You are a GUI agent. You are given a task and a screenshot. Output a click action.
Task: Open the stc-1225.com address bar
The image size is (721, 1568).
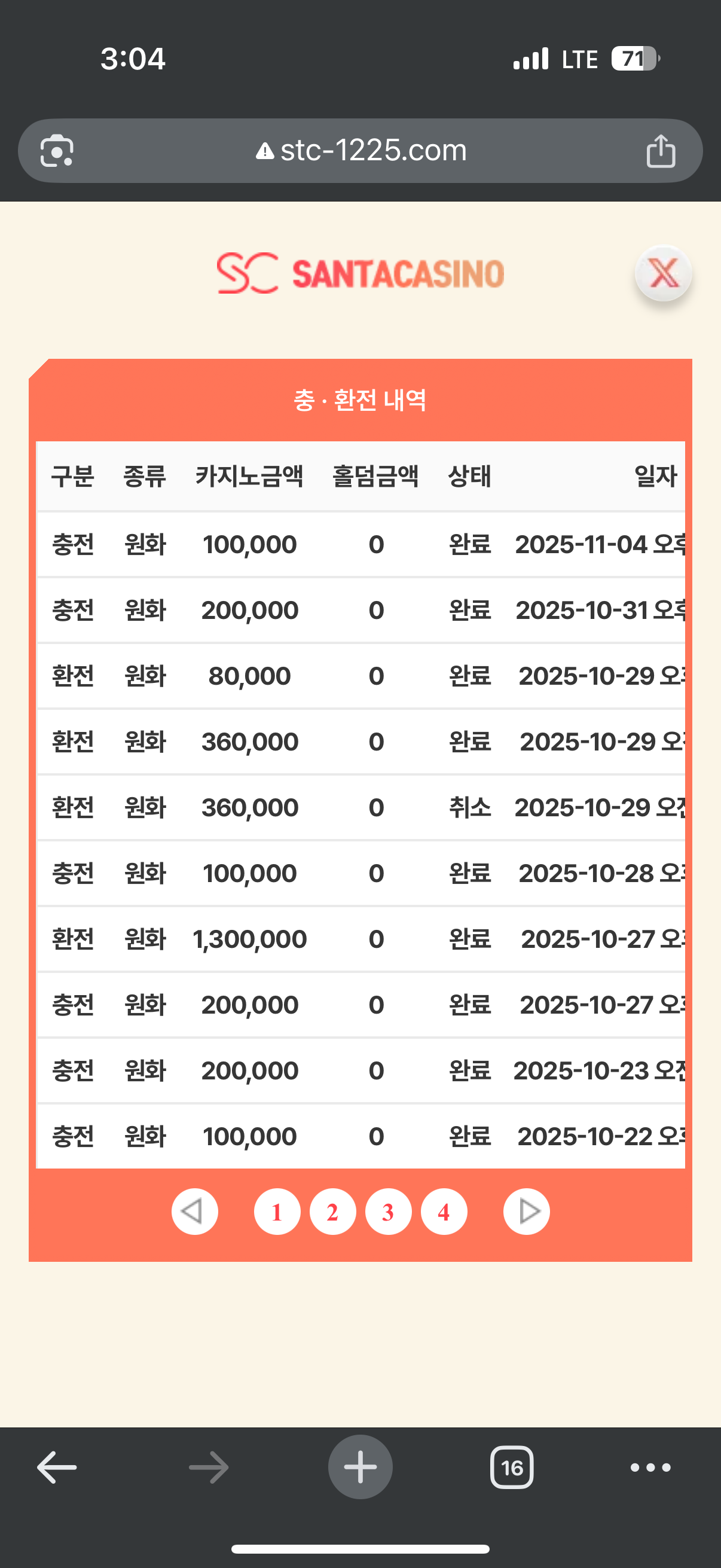(361, 150)
